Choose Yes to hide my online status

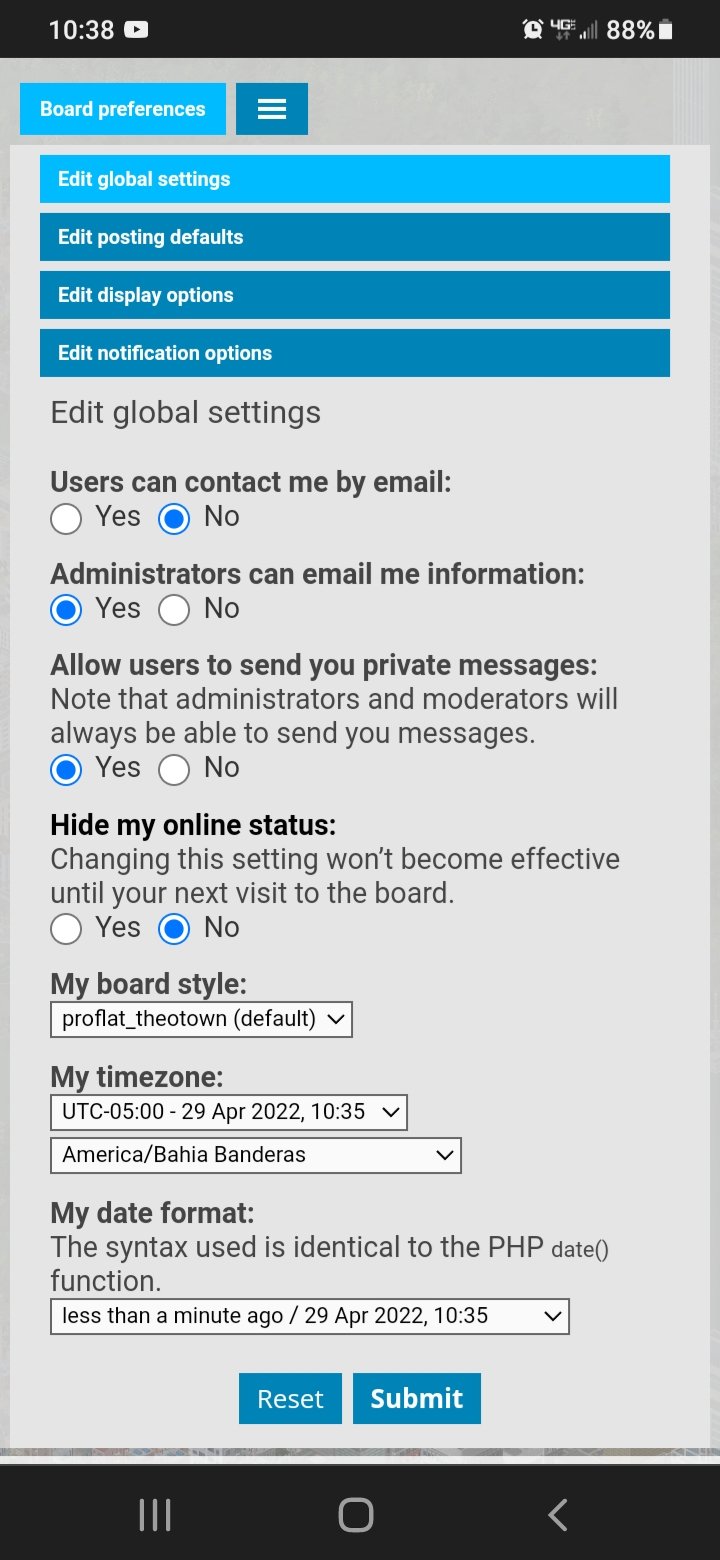coord(66,929)
